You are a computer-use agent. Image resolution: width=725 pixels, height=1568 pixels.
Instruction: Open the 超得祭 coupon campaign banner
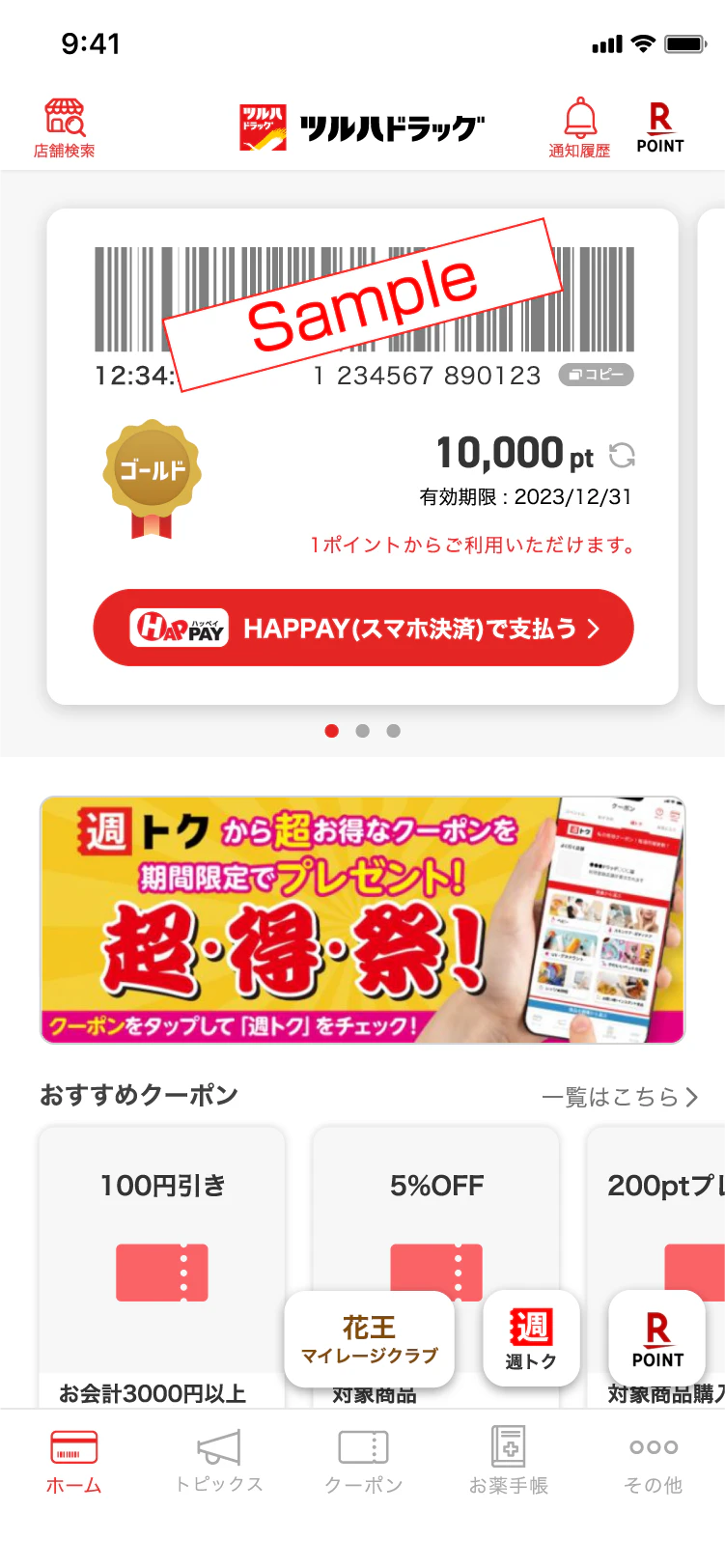pos(362,920)
